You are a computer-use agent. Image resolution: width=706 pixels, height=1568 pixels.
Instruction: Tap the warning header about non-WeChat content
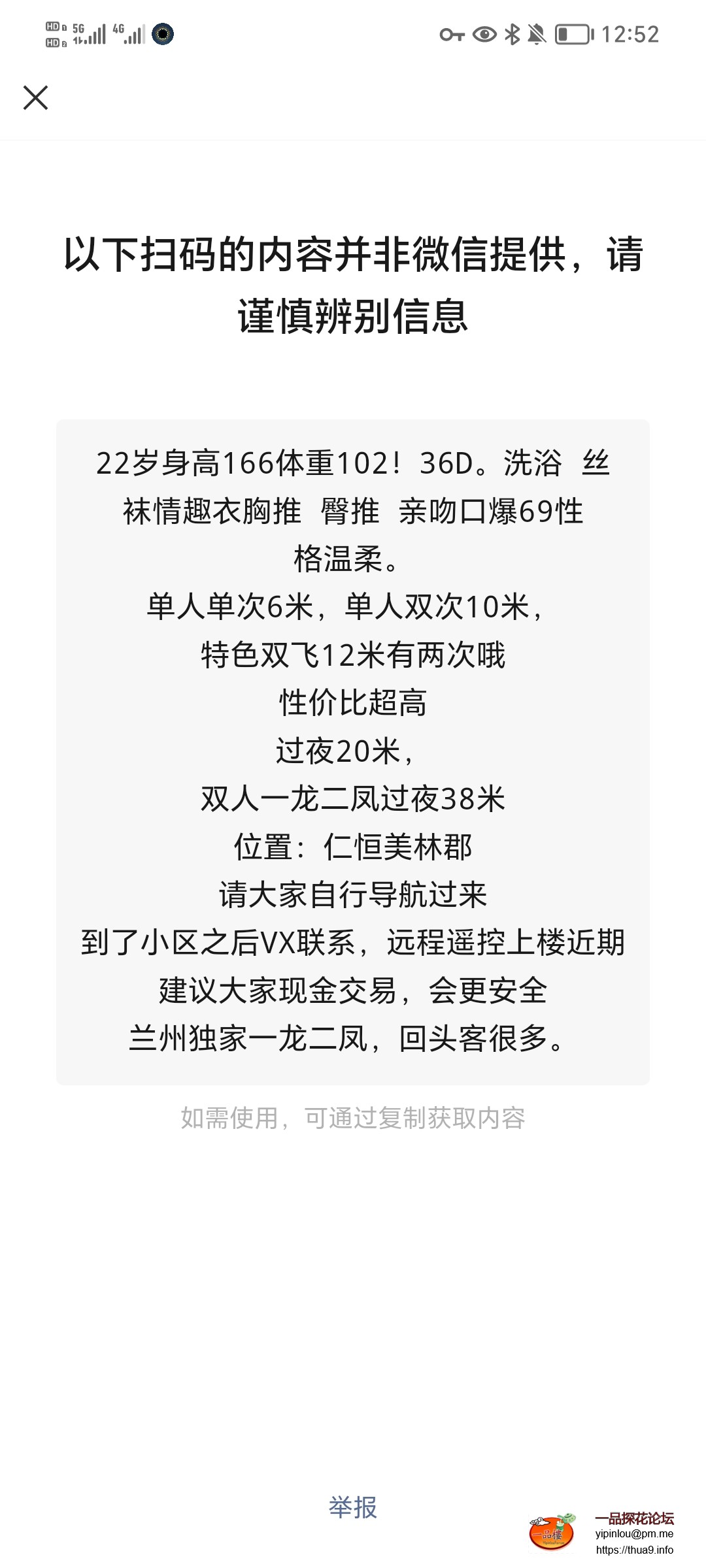[x=353, y=284]
